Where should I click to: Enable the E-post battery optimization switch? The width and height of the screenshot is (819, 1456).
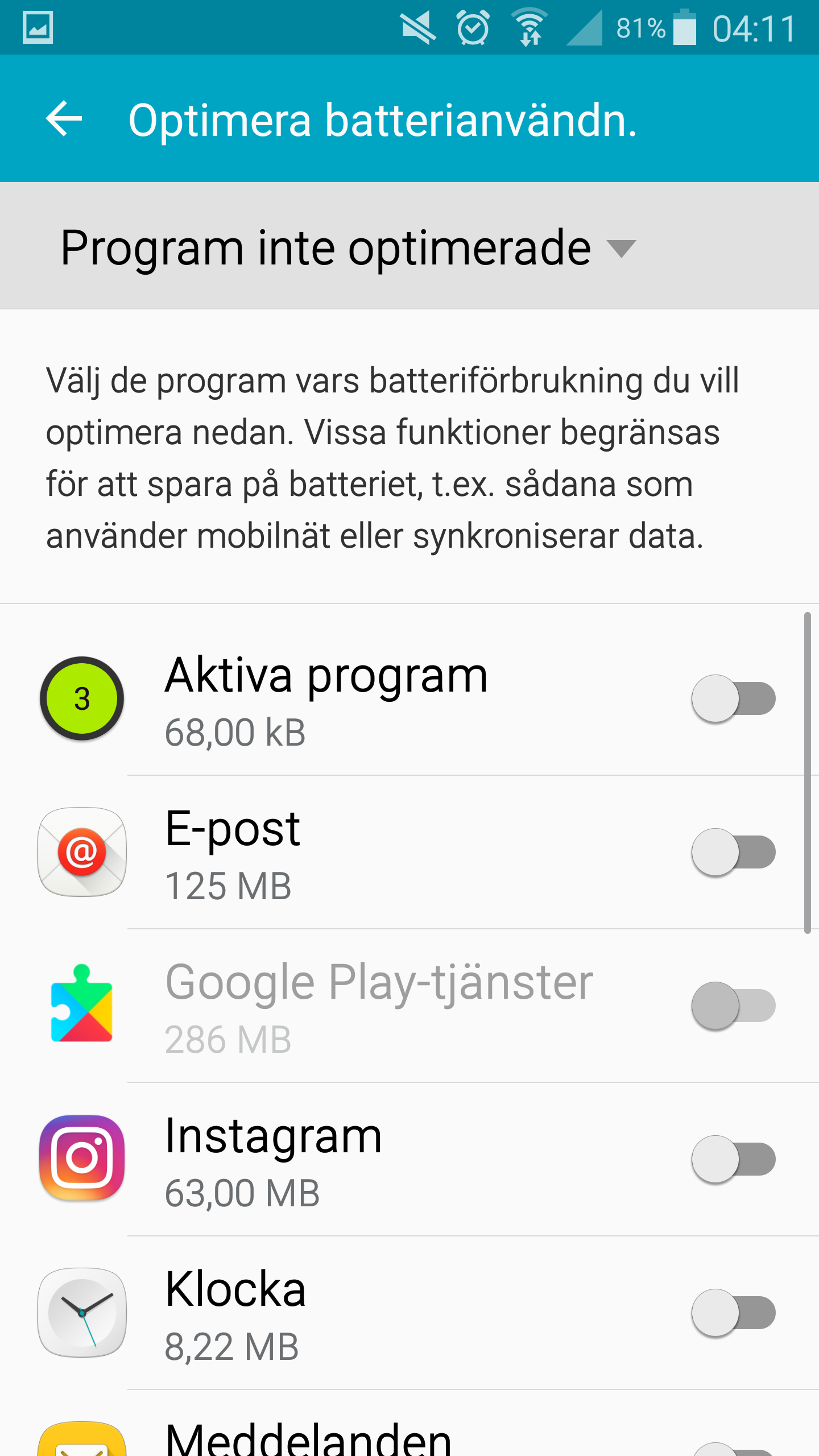[x=733, y=852]
